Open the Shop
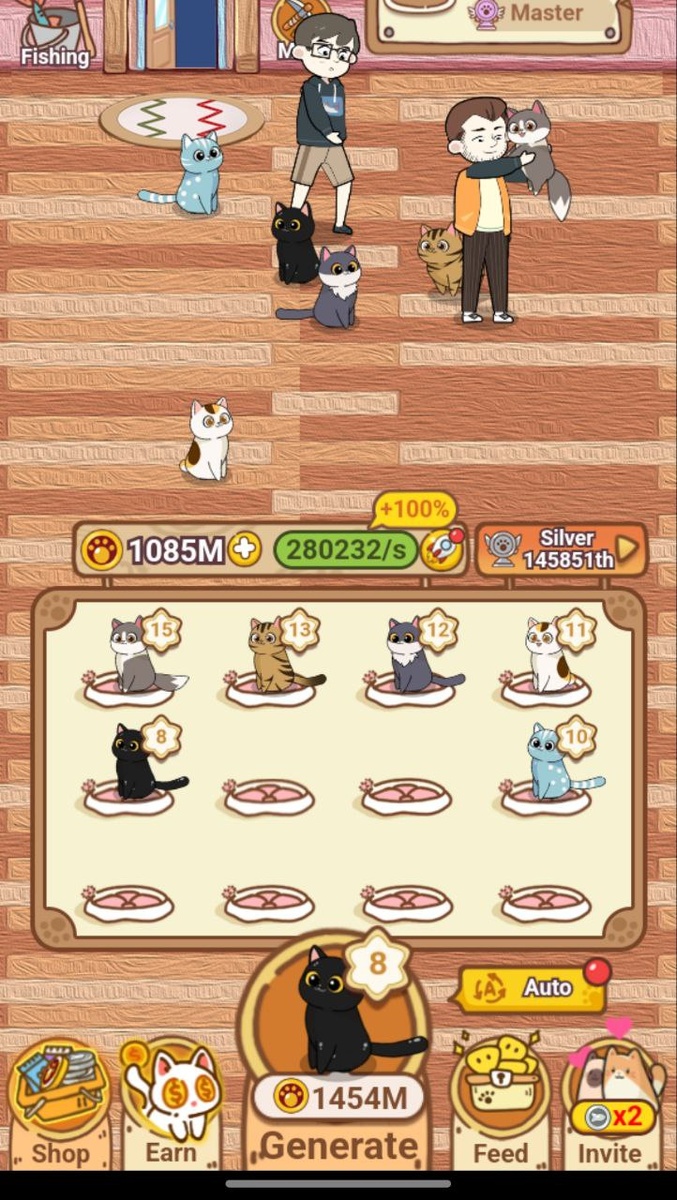 click(60, 1105)
